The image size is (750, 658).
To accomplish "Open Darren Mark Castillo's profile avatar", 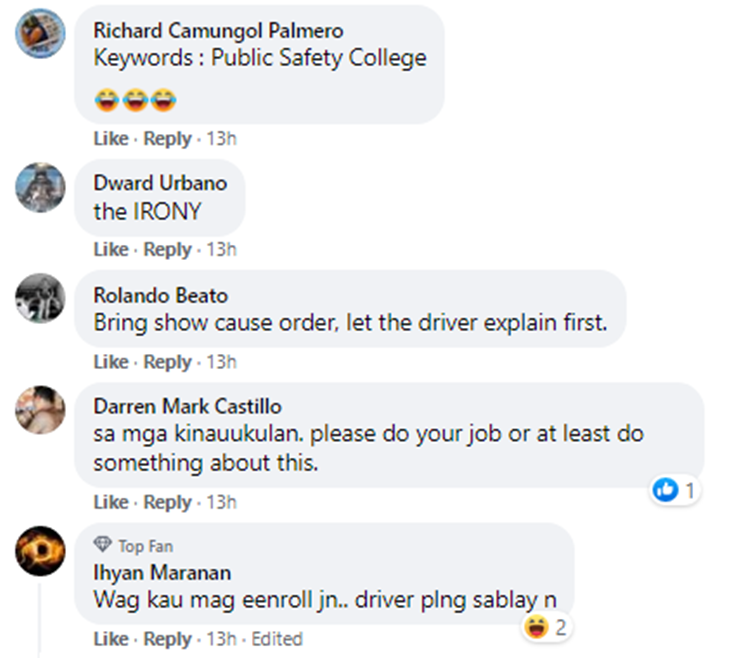I will click(x=41, y=411).
